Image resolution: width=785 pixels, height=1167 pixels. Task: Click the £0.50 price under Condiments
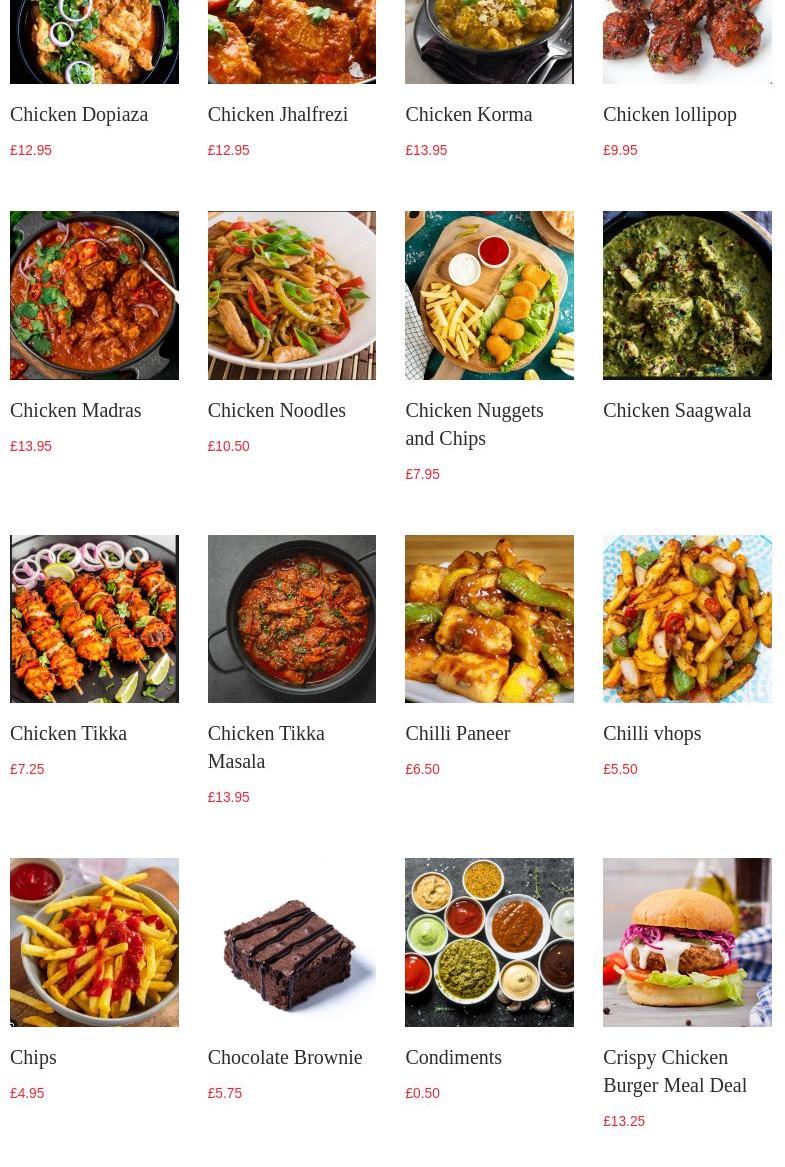click(x=422, y=1093)
